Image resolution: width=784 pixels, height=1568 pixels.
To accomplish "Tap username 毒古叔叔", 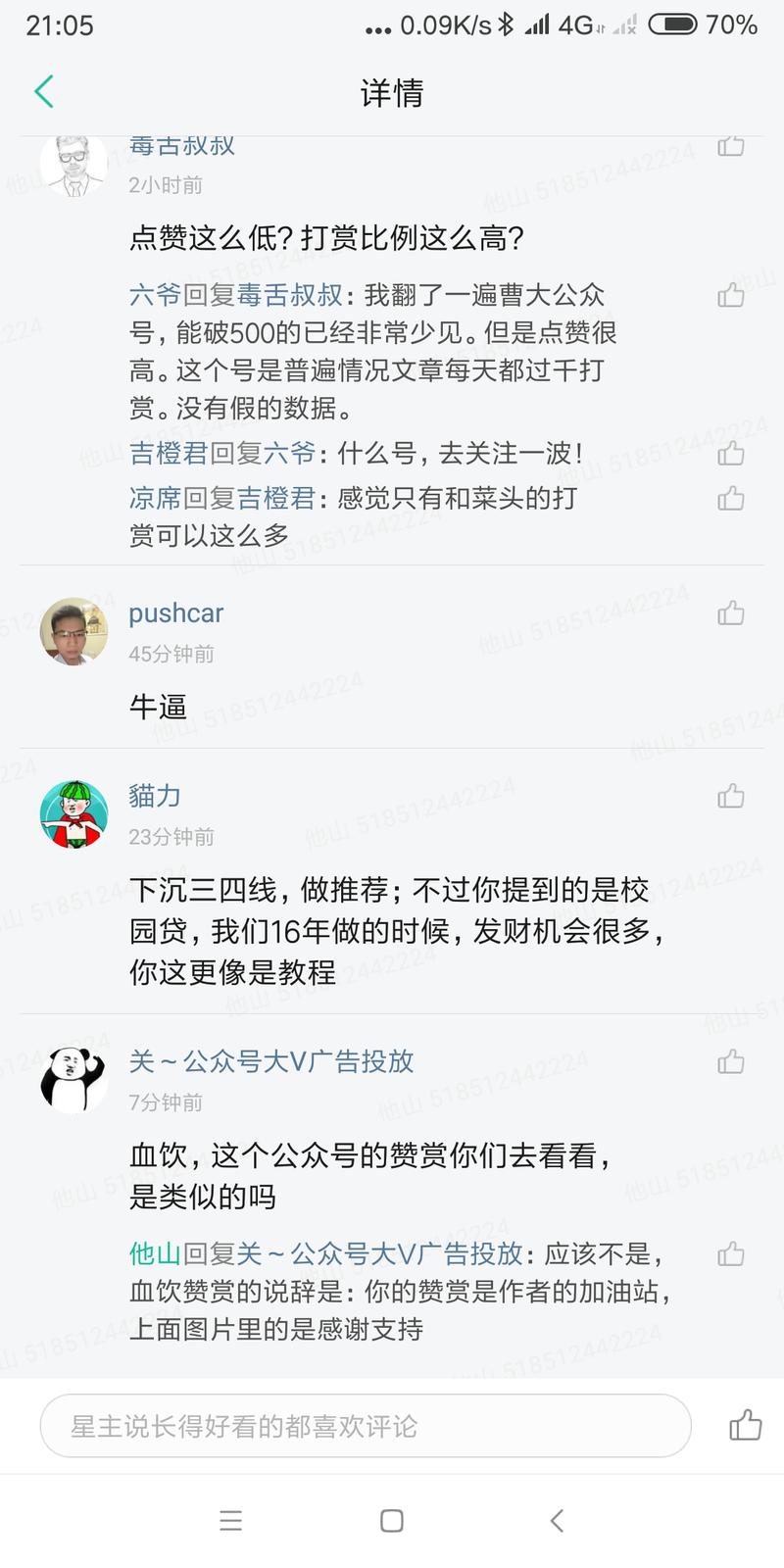I will pos(181,145).
